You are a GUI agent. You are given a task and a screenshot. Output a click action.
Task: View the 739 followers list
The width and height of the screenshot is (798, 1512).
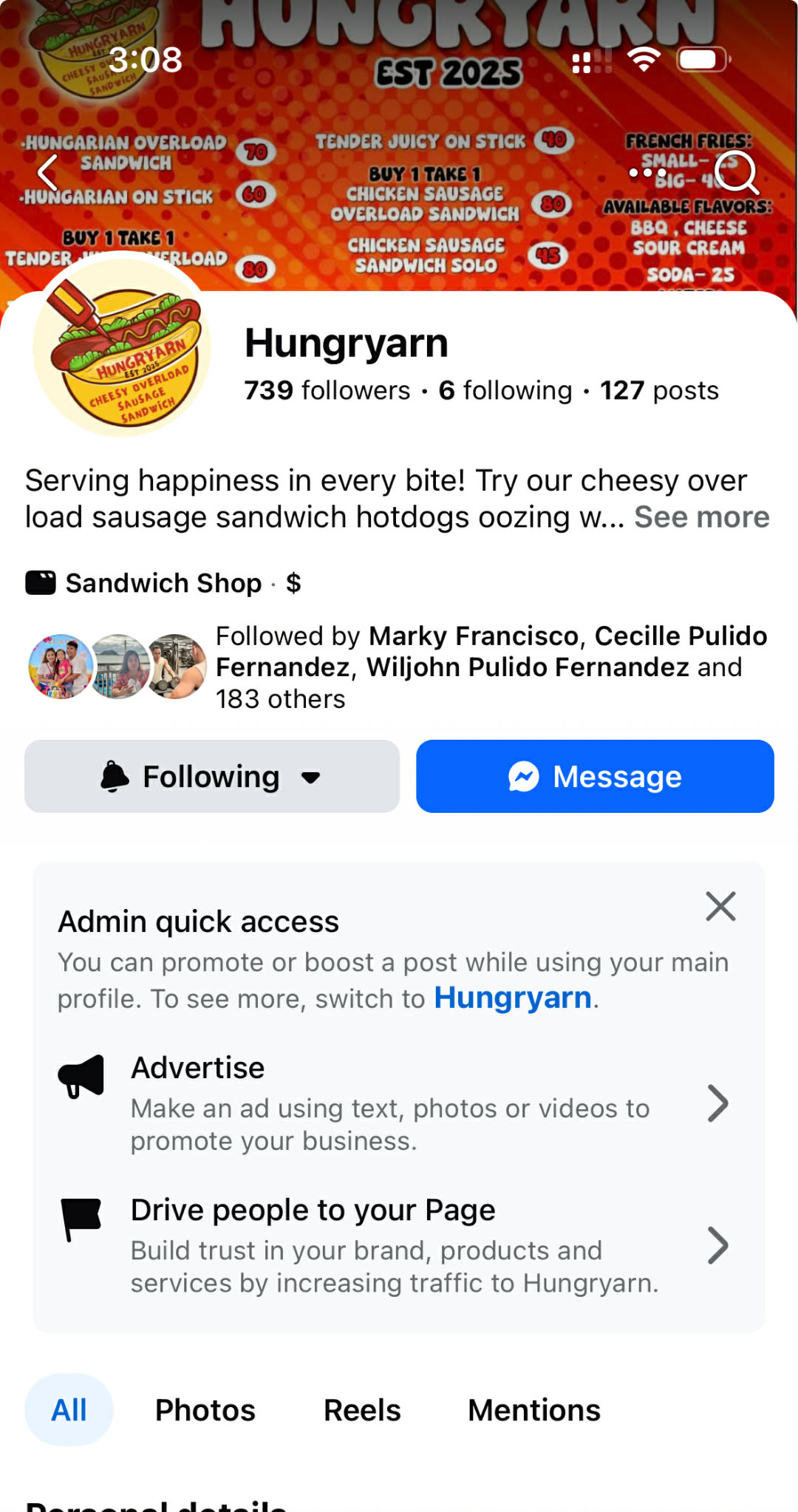(327, 390)
